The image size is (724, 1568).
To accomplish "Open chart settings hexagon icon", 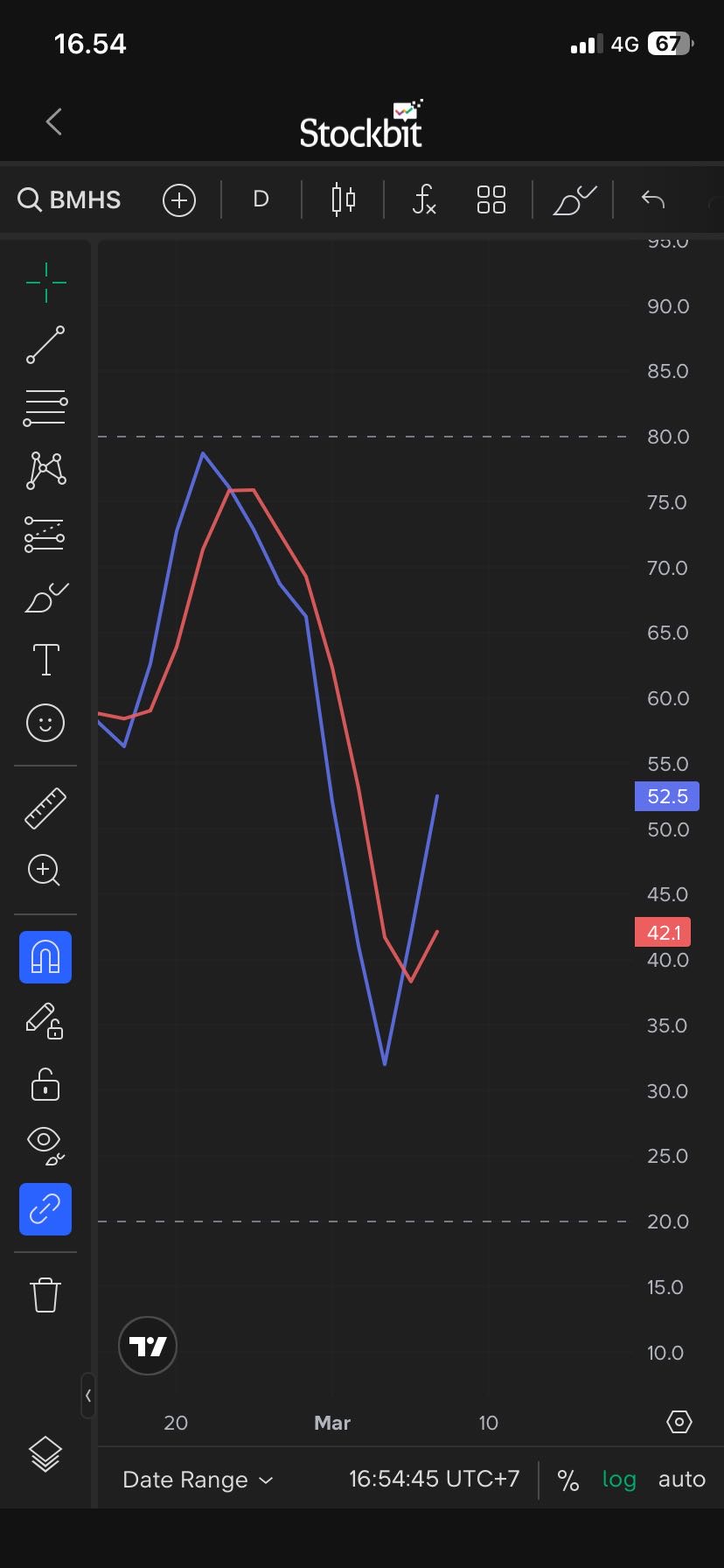I will [679, 1422].
